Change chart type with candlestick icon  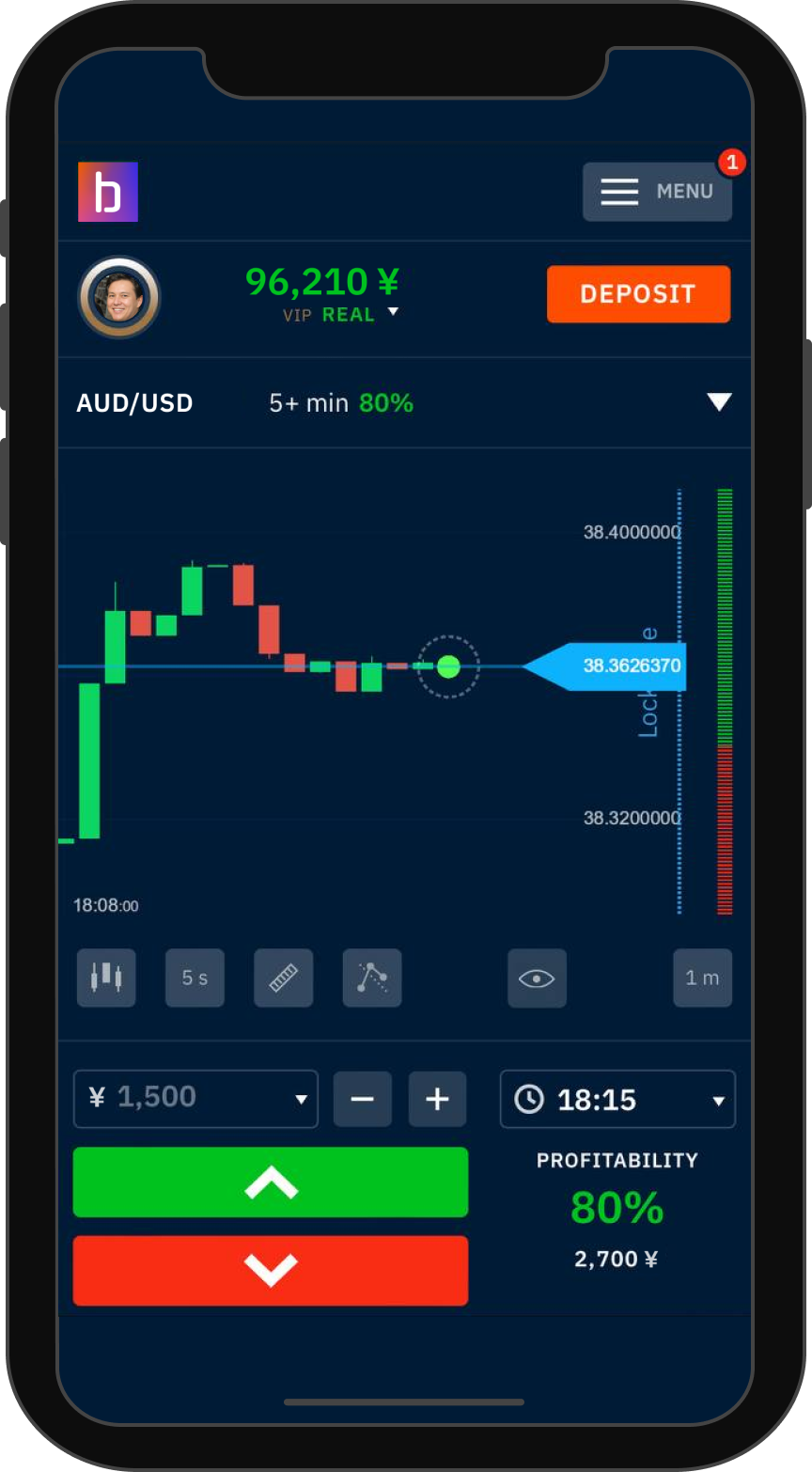(x=106, y=978)
